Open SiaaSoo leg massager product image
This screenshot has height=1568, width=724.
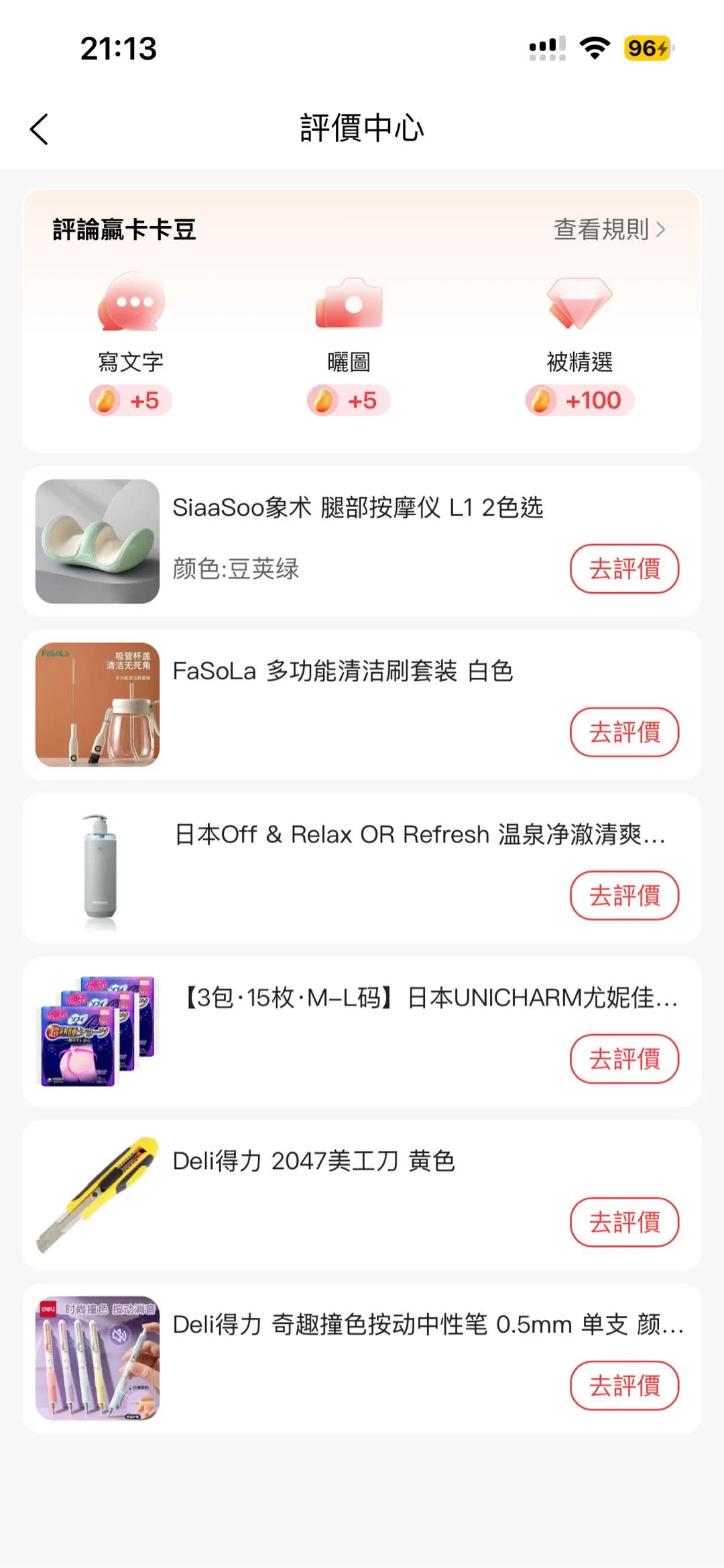[97, 541]
